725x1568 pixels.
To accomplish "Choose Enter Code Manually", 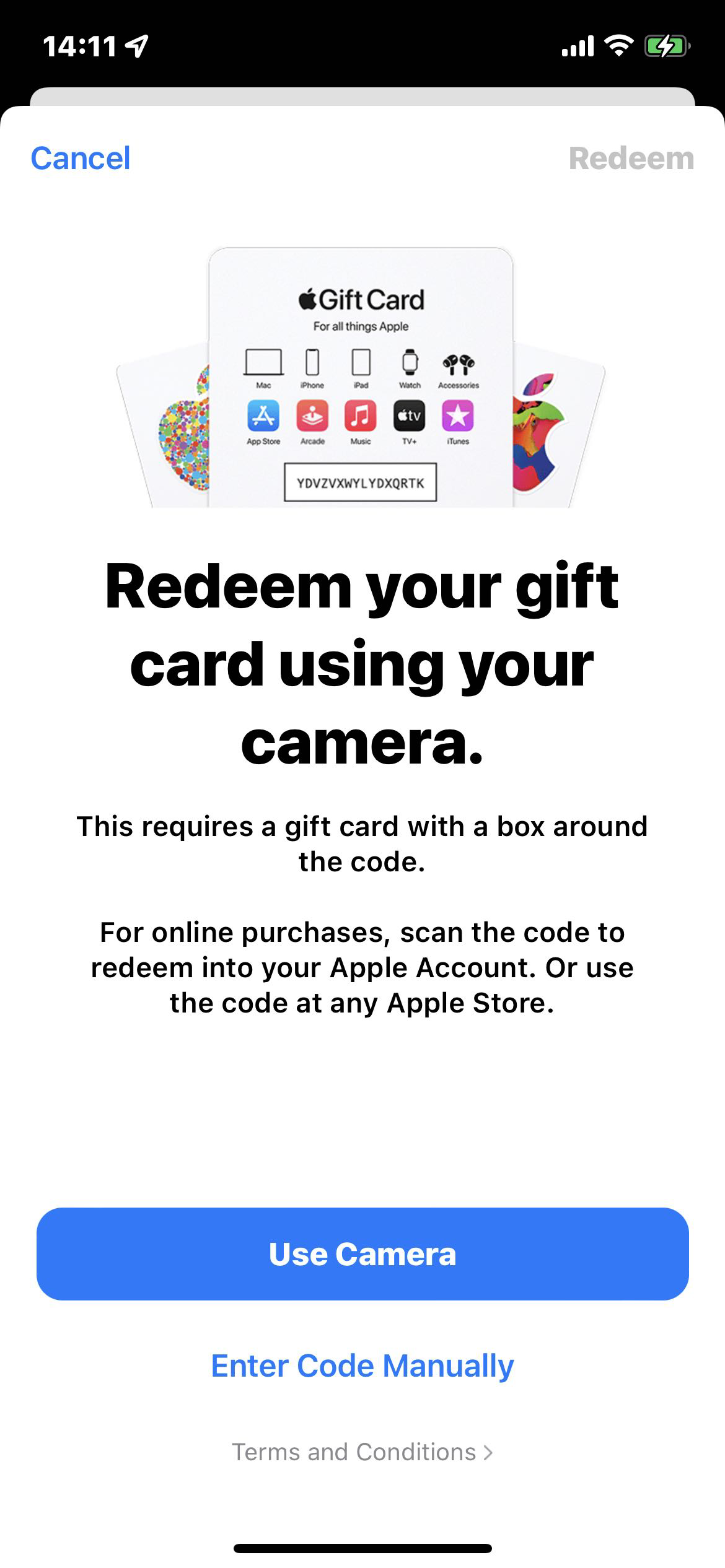I will [x=362, y=1366].
